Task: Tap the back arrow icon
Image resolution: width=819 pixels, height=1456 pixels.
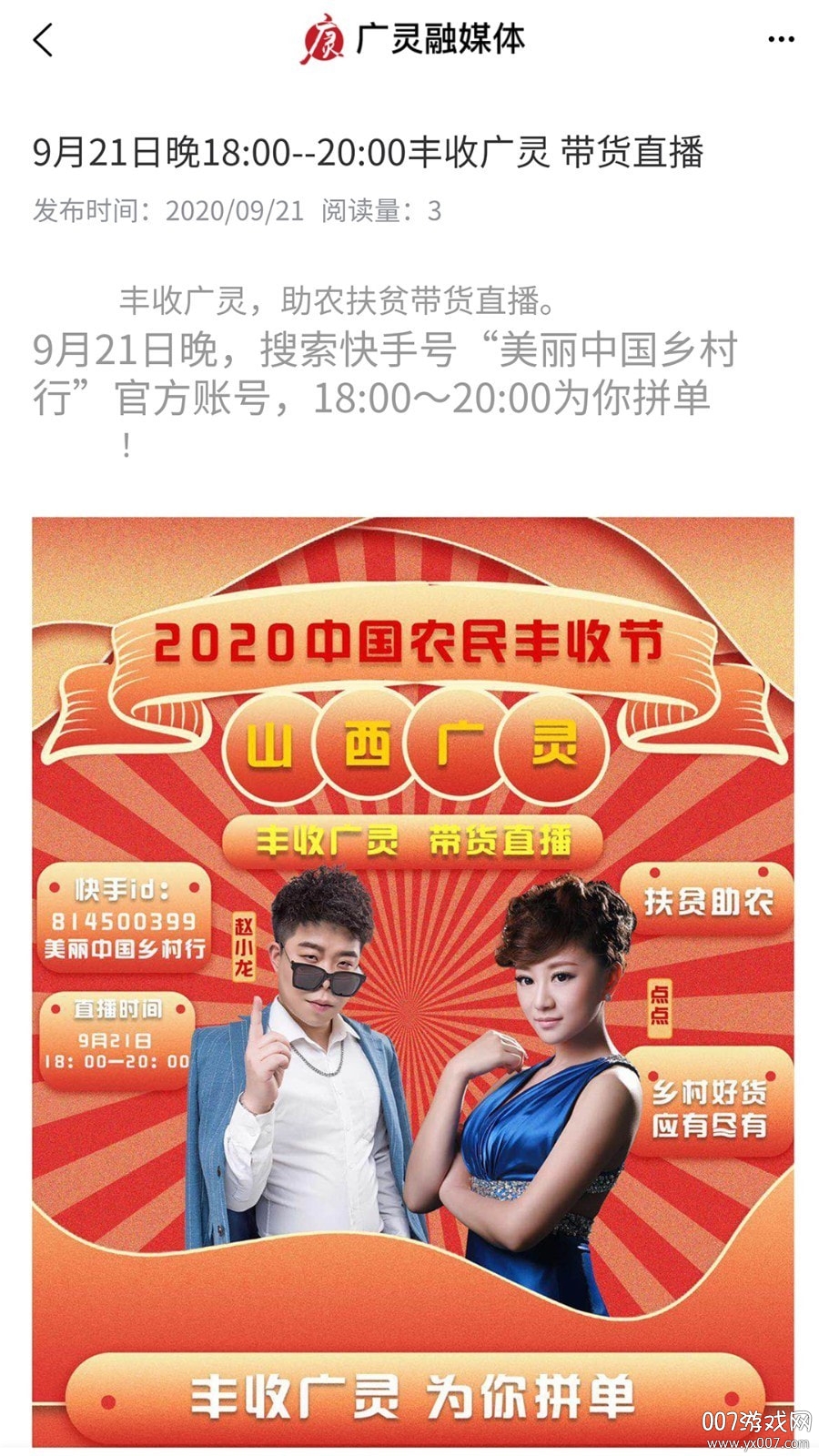Action: point(38,41)
